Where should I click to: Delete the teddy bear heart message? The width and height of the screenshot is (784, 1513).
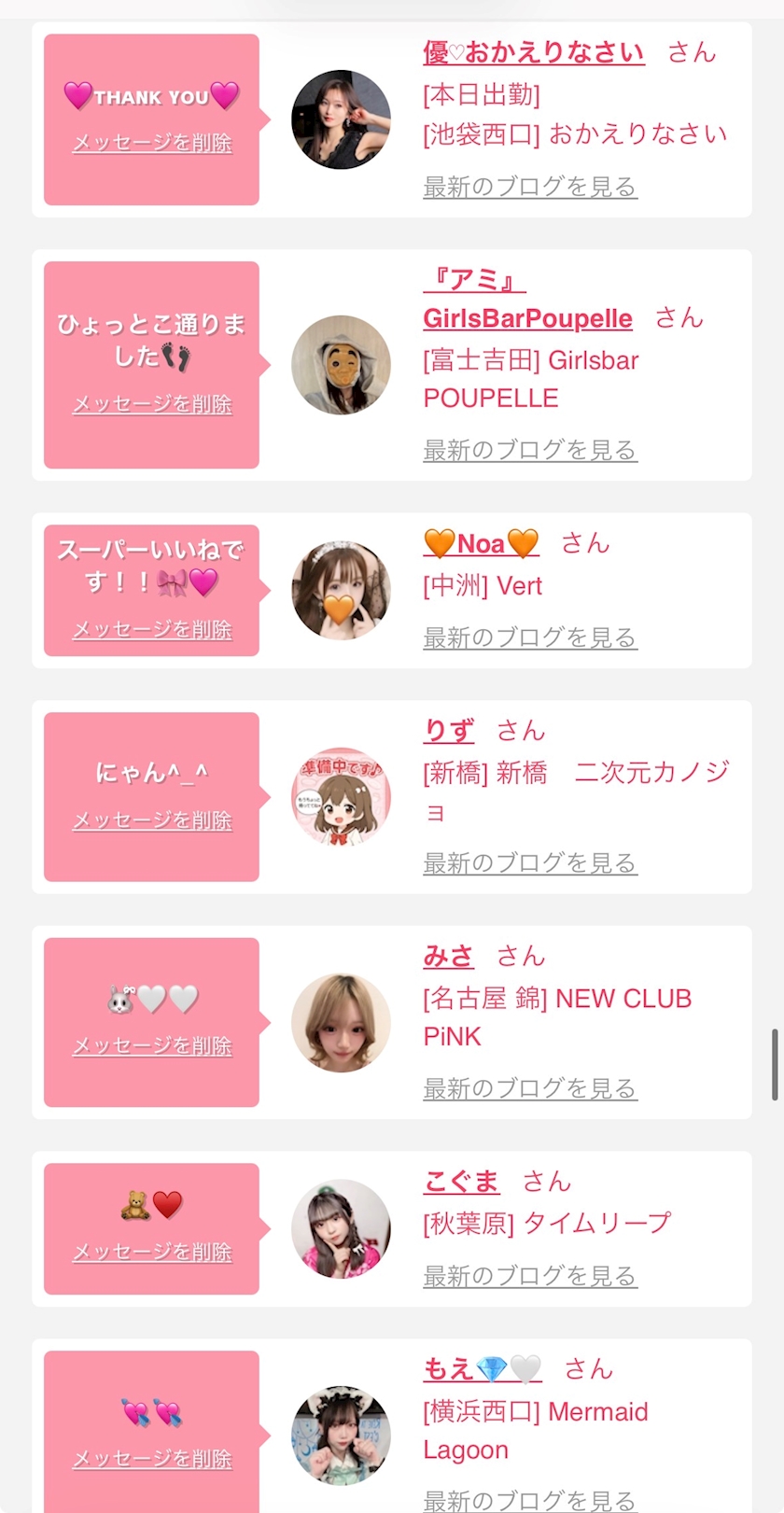(152, 1252)
